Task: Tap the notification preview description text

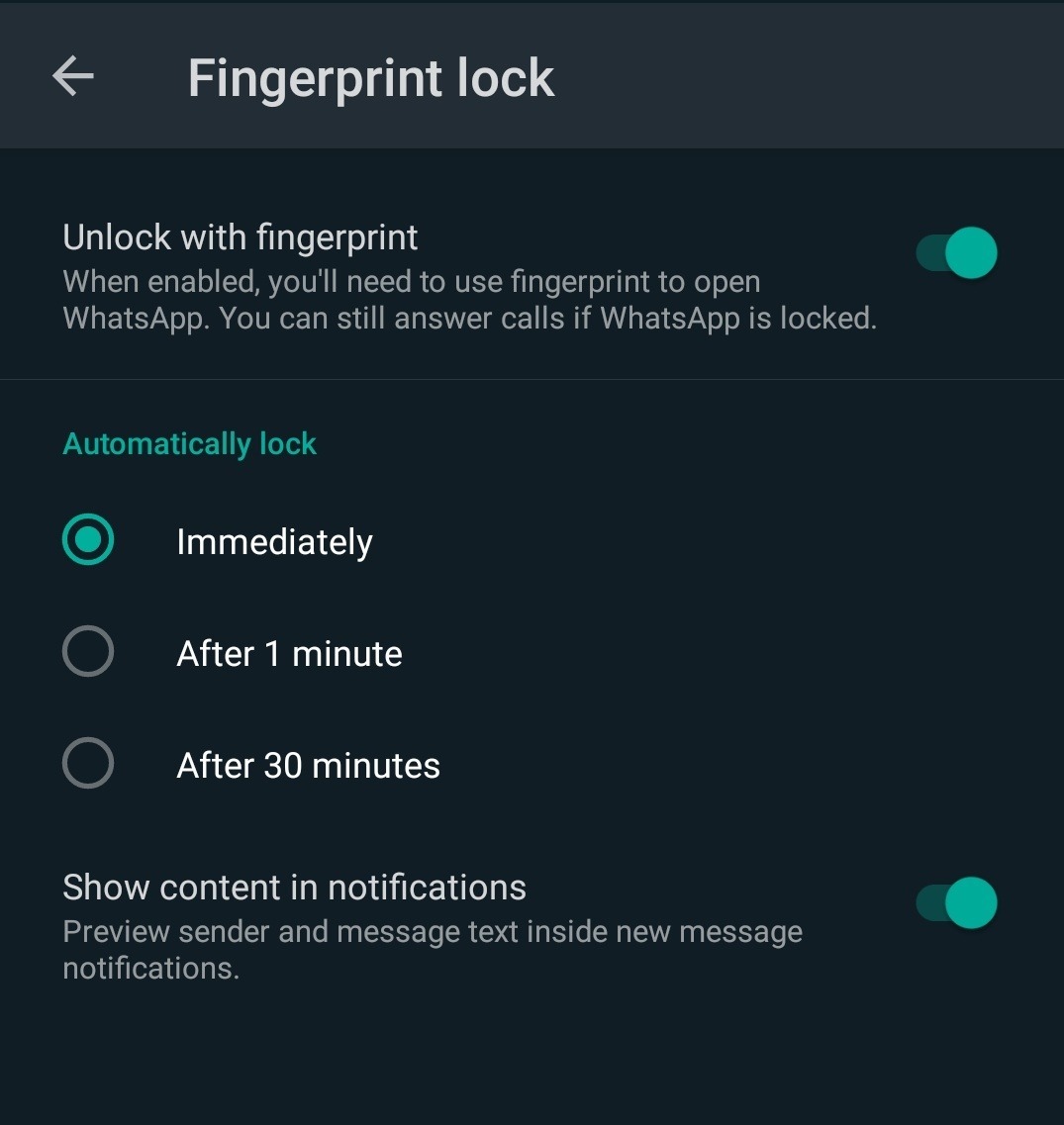Action: pyautogui.click(x=433, y=948)
